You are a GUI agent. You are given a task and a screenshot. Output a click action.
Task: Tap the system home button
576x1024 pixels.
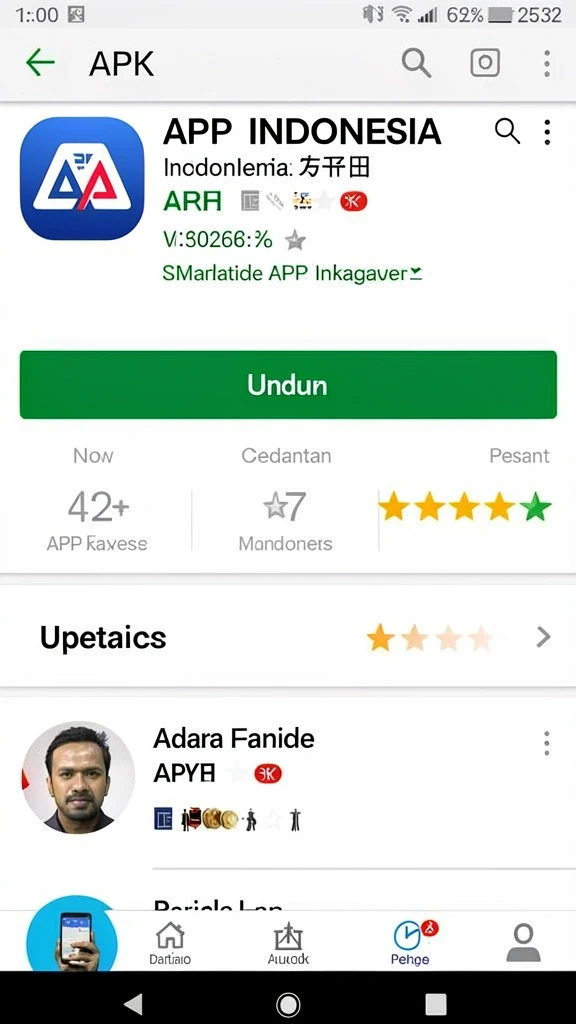[x=288, y=1004]
